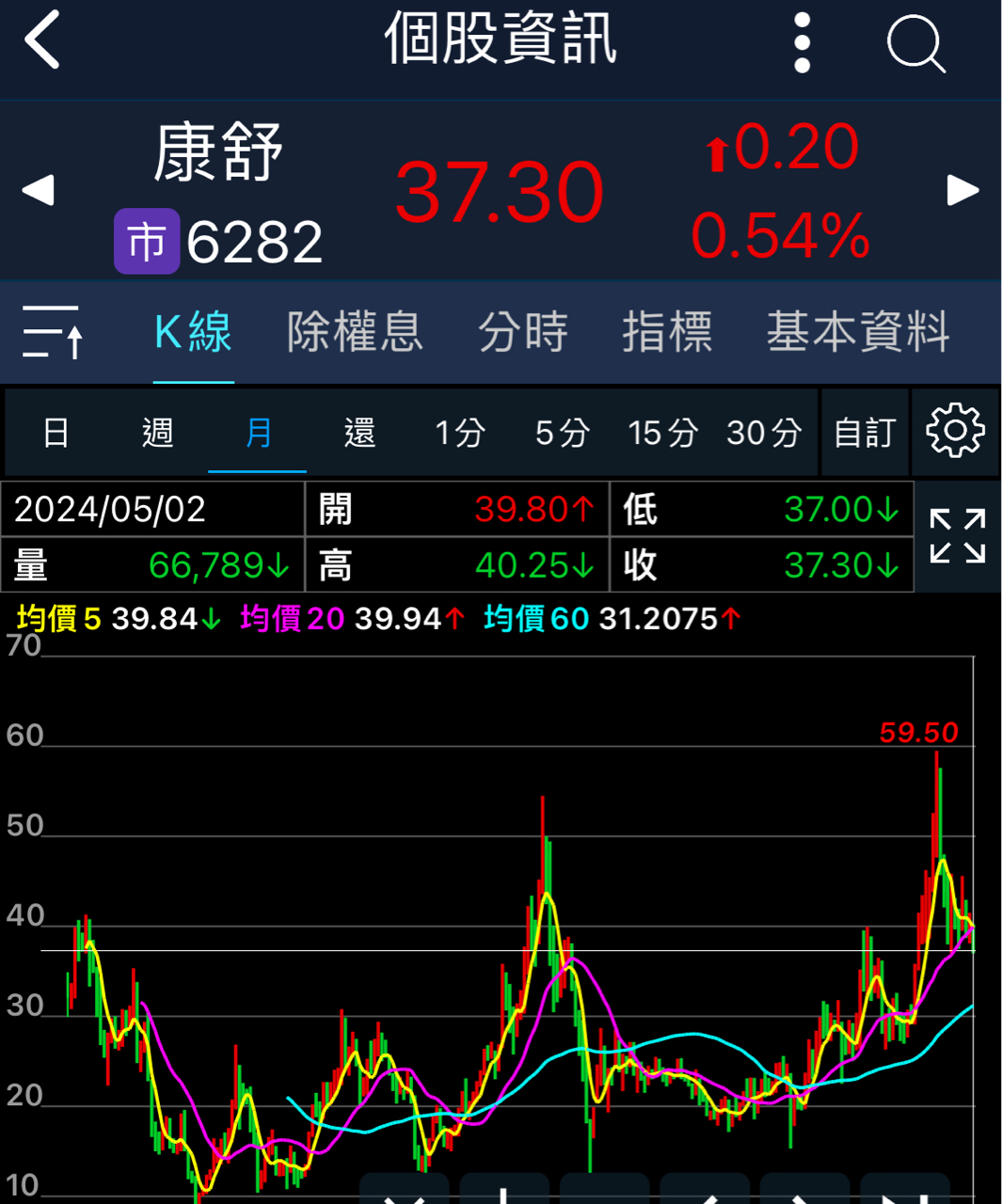Screen dimensions: 1002x1204
Task: Expand the chart to fullscreen
Action: 957,536
